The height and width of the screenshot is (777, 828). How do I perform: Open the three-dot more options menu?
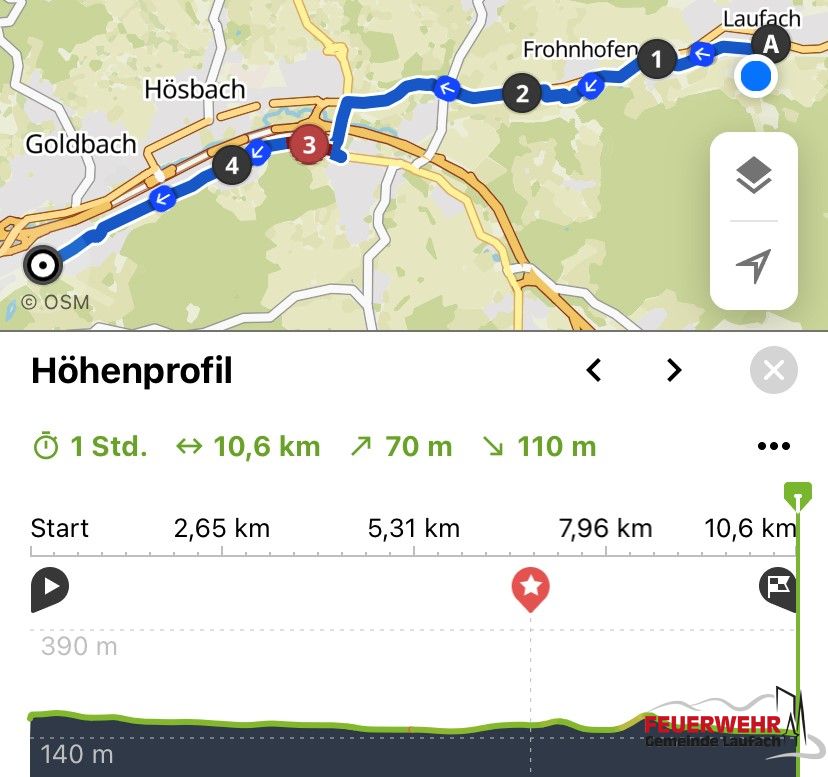point(773,446)
